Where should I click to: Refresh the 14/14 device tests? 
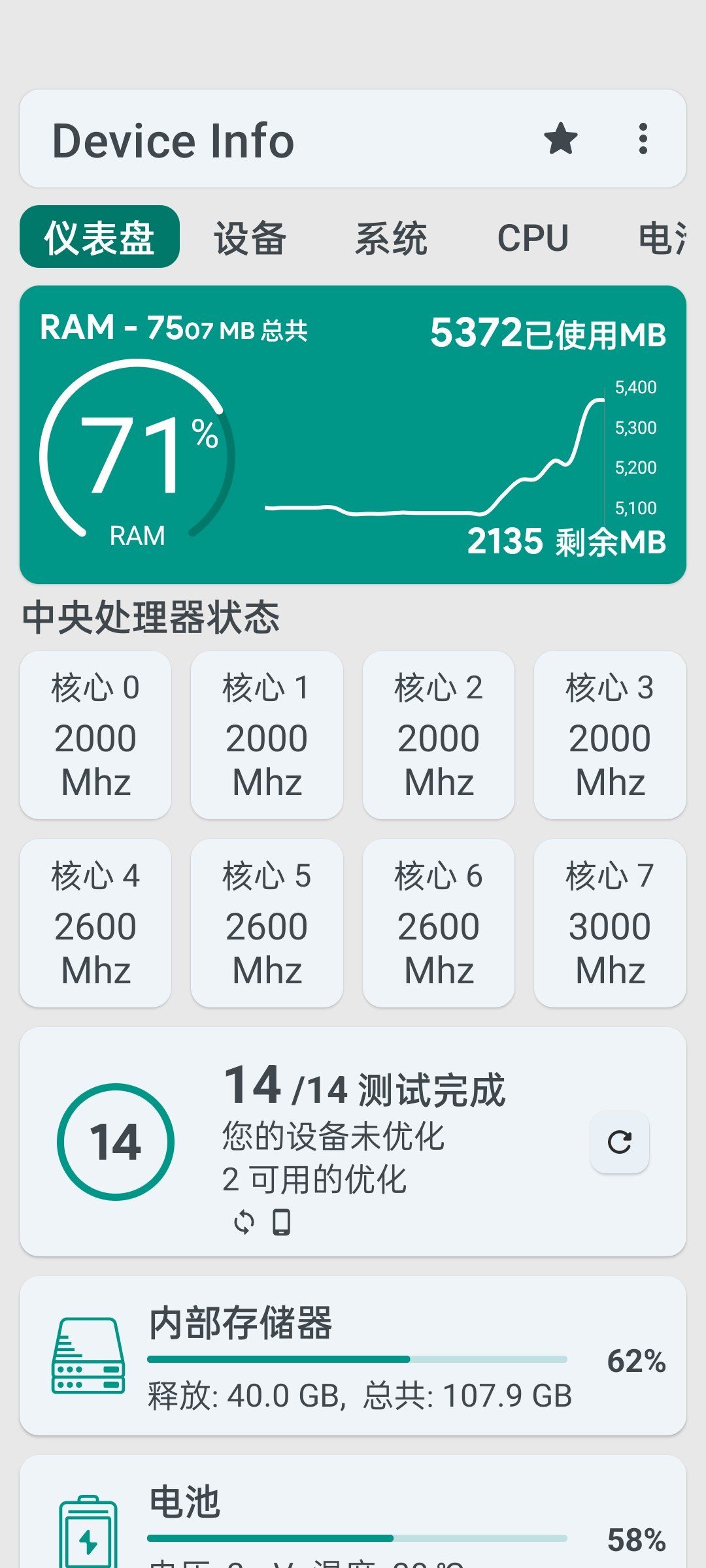coord(620,1142)
